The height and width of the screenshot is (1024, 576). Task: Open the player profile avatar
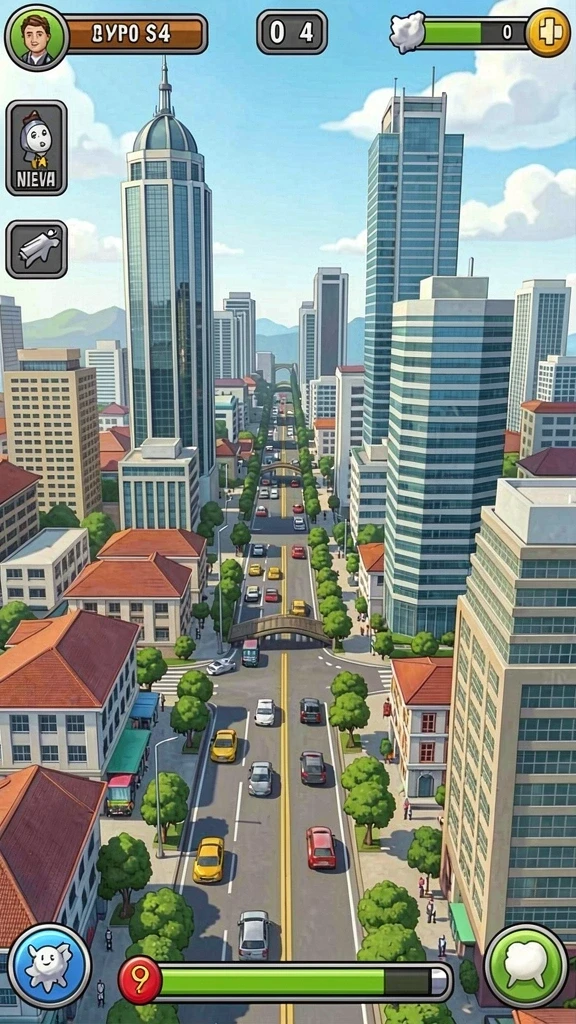pos(37,37)
